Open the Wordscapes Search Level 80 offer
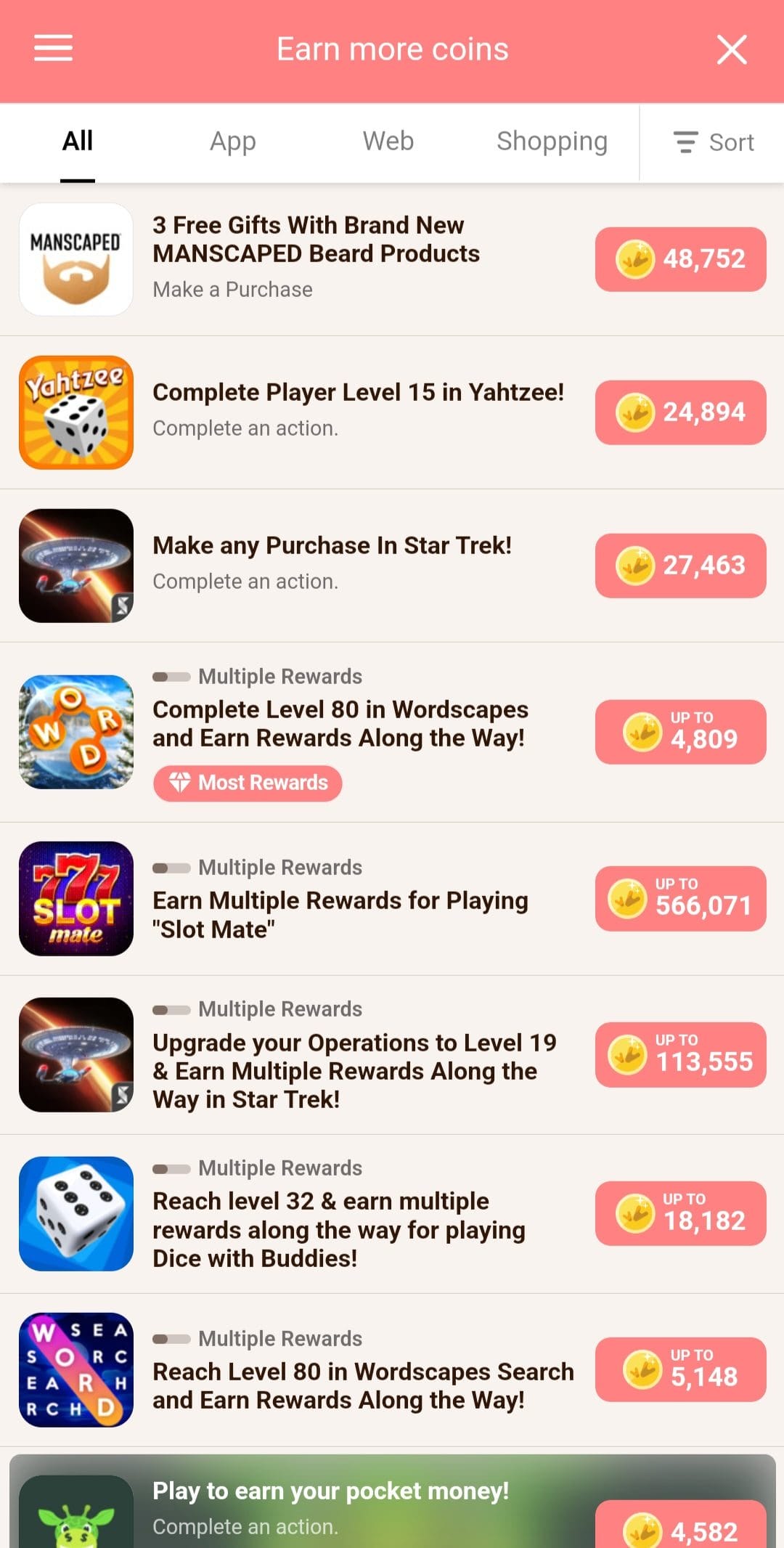784x1548 pixels. (x=392, y=1370)
